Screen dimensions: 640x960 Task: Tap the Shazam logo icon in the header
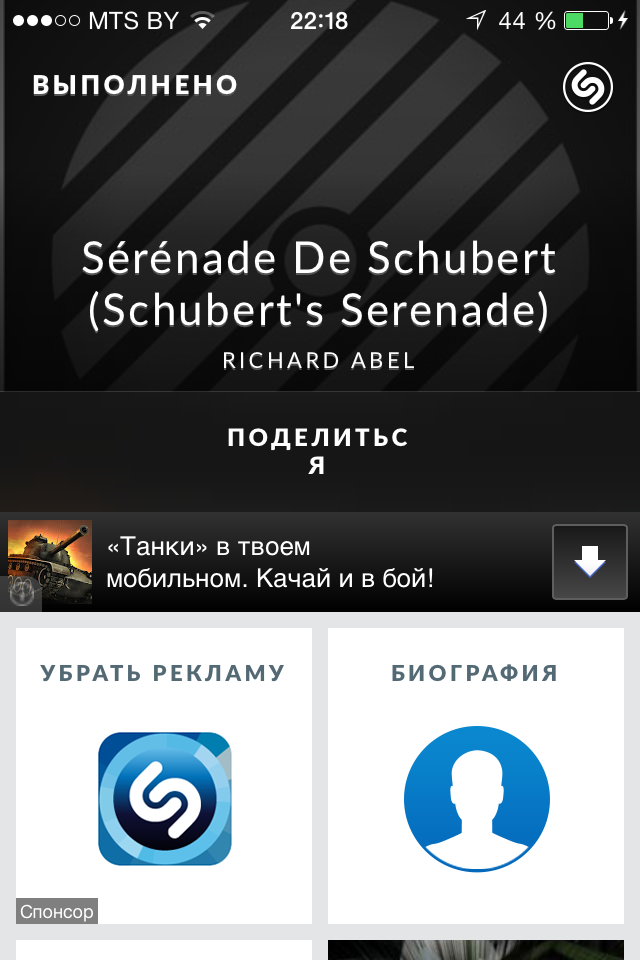pyautogui.click(x=587, y=88)
